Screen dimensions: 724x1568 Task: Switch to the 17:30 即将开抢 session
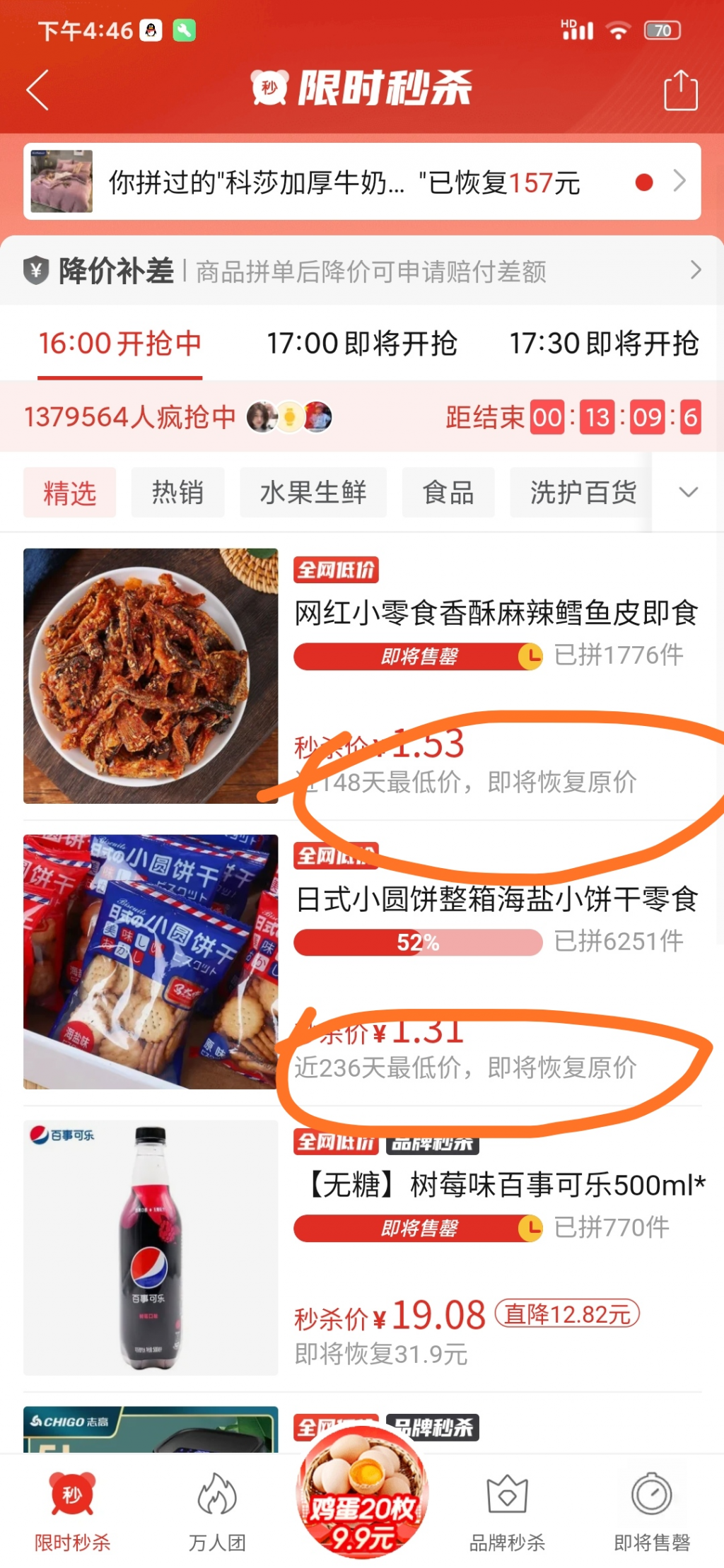coord(604,344)
